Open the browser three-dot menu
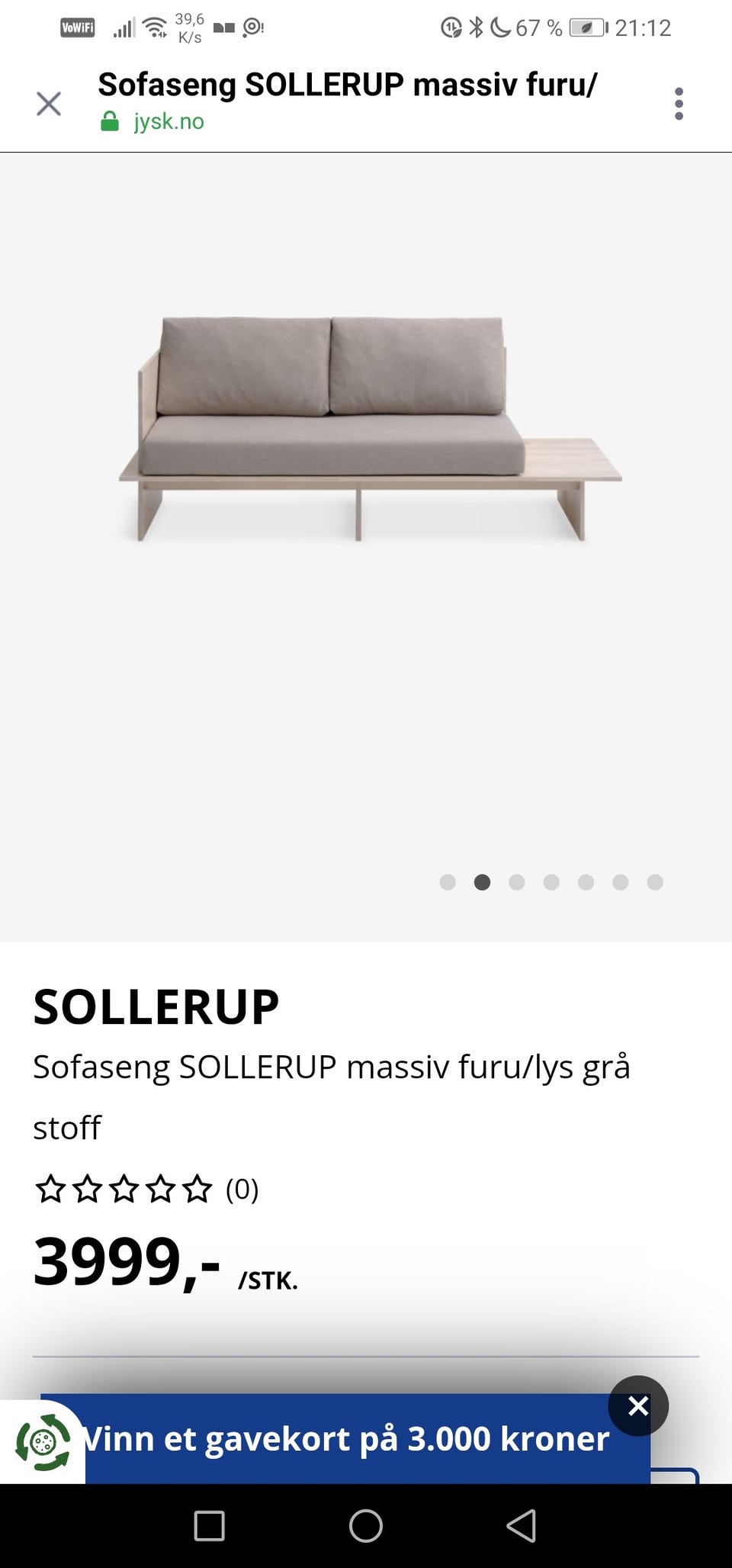The image size is (732, 1568). click(679, 103)
